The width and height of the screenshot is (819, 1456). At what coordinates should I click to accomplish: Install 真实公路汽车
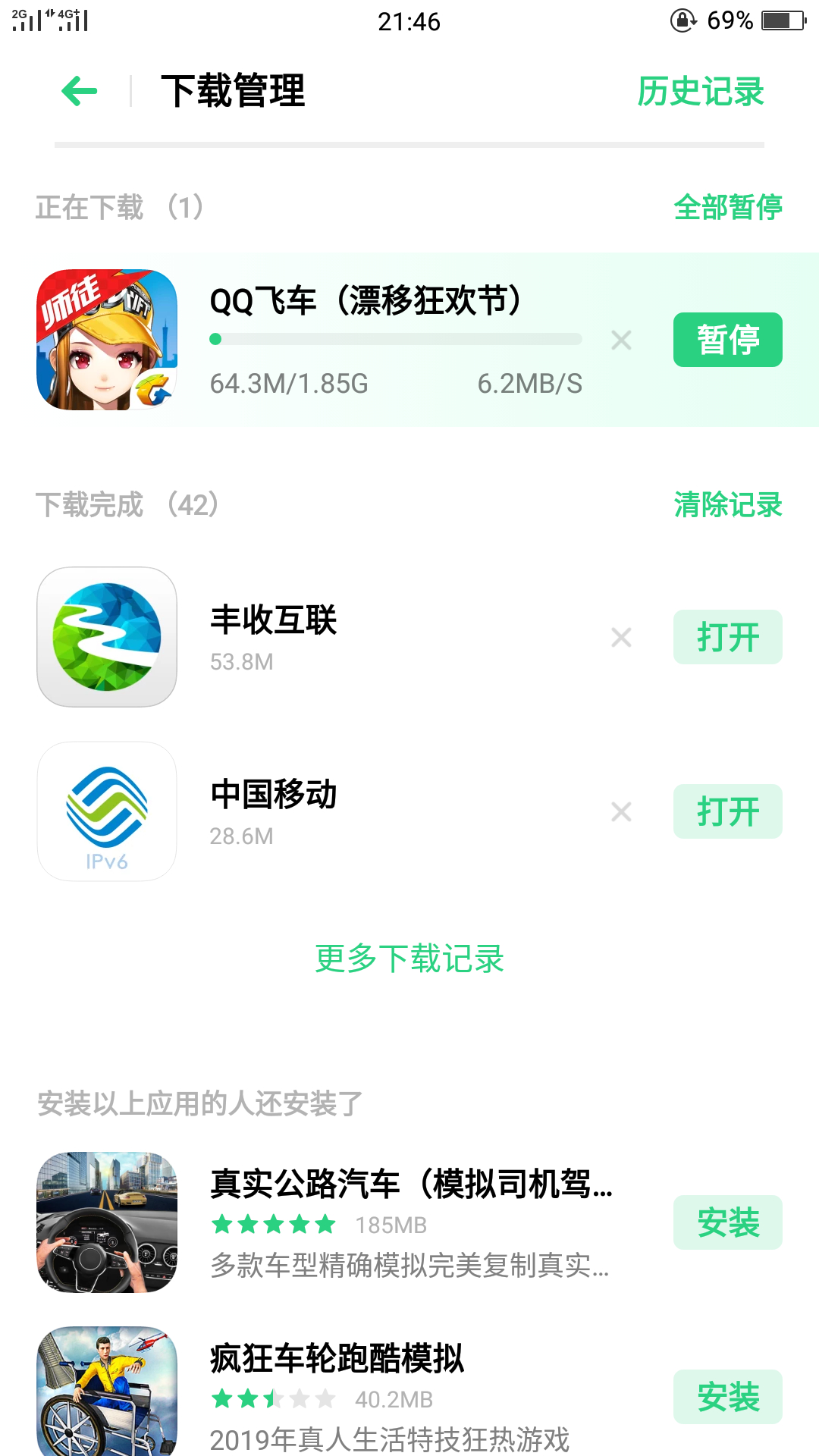click(x=727, y=1222)
